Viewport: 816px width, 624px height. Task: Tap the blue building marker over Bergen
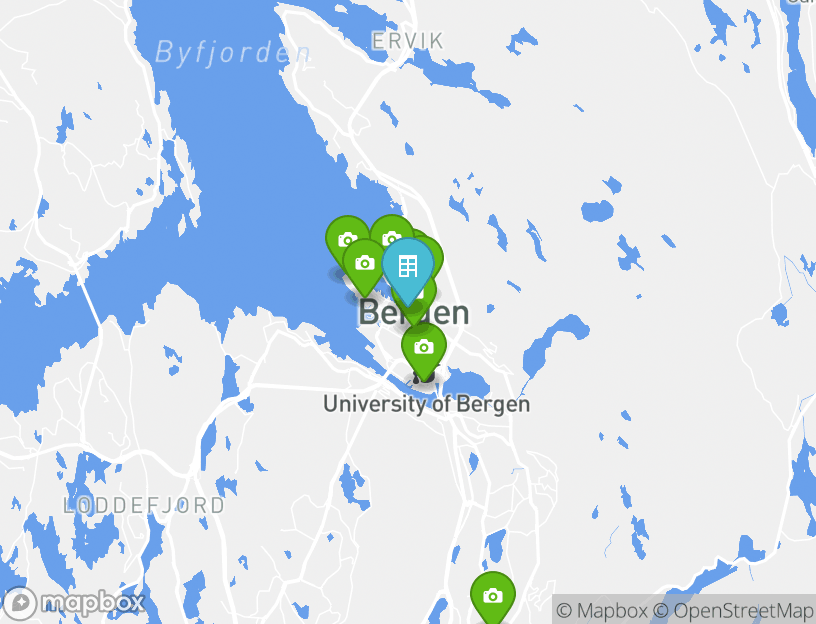[x=407, y=266]
